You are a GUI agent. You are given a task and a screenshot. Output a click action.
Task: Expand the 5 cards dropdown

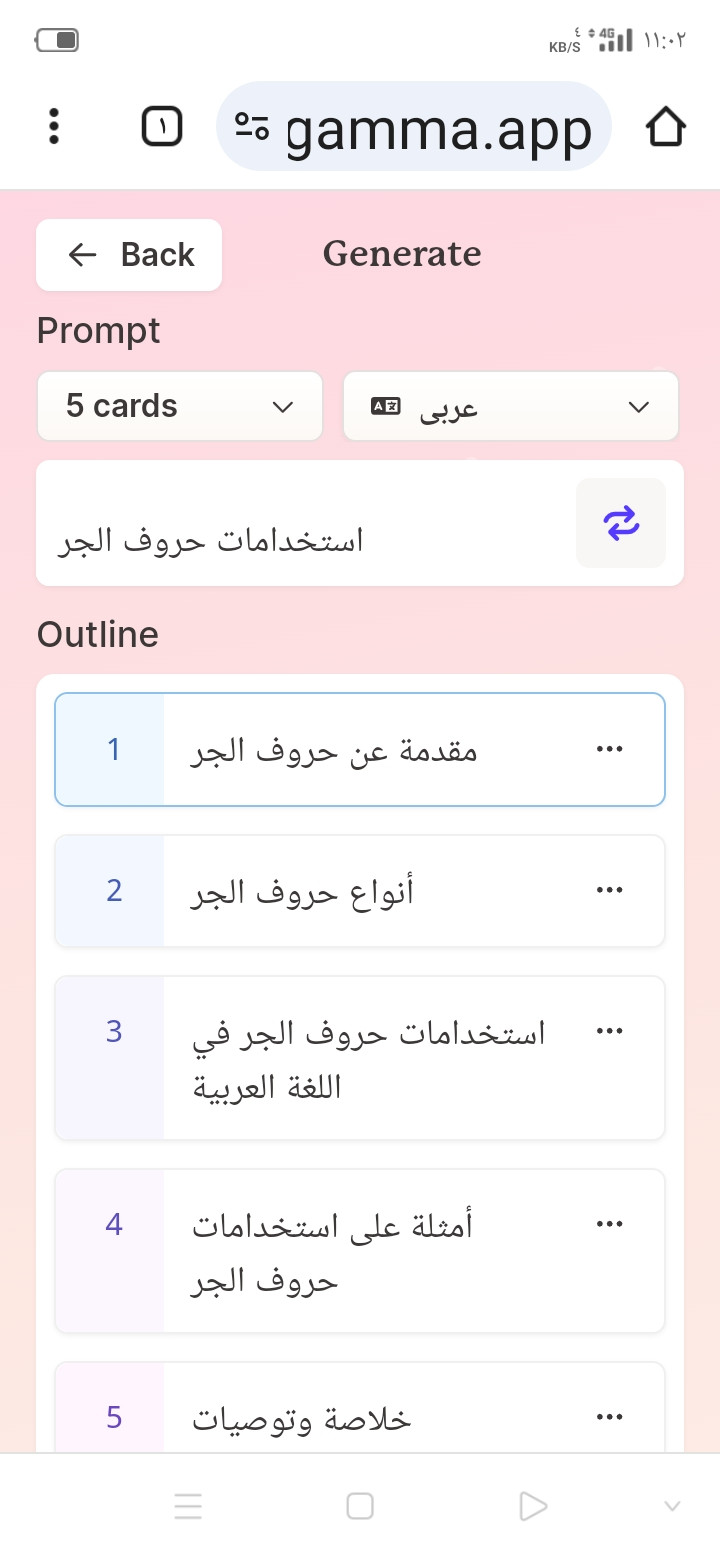pyautogui.click(x=180, y=406)
